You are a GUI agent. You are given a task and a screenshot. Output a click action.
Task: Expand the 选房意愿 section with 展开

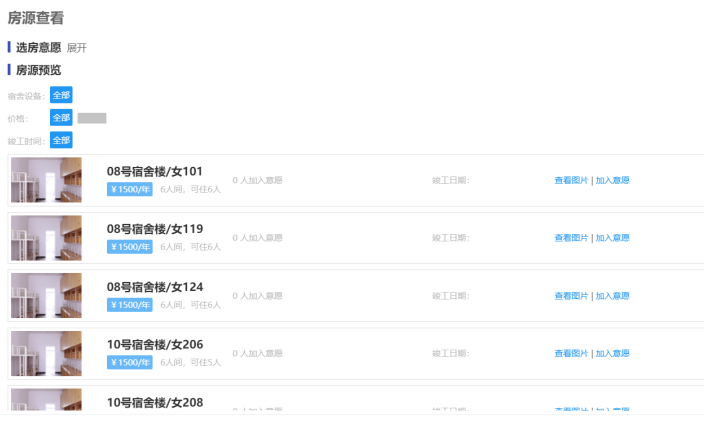click(77, 48)
